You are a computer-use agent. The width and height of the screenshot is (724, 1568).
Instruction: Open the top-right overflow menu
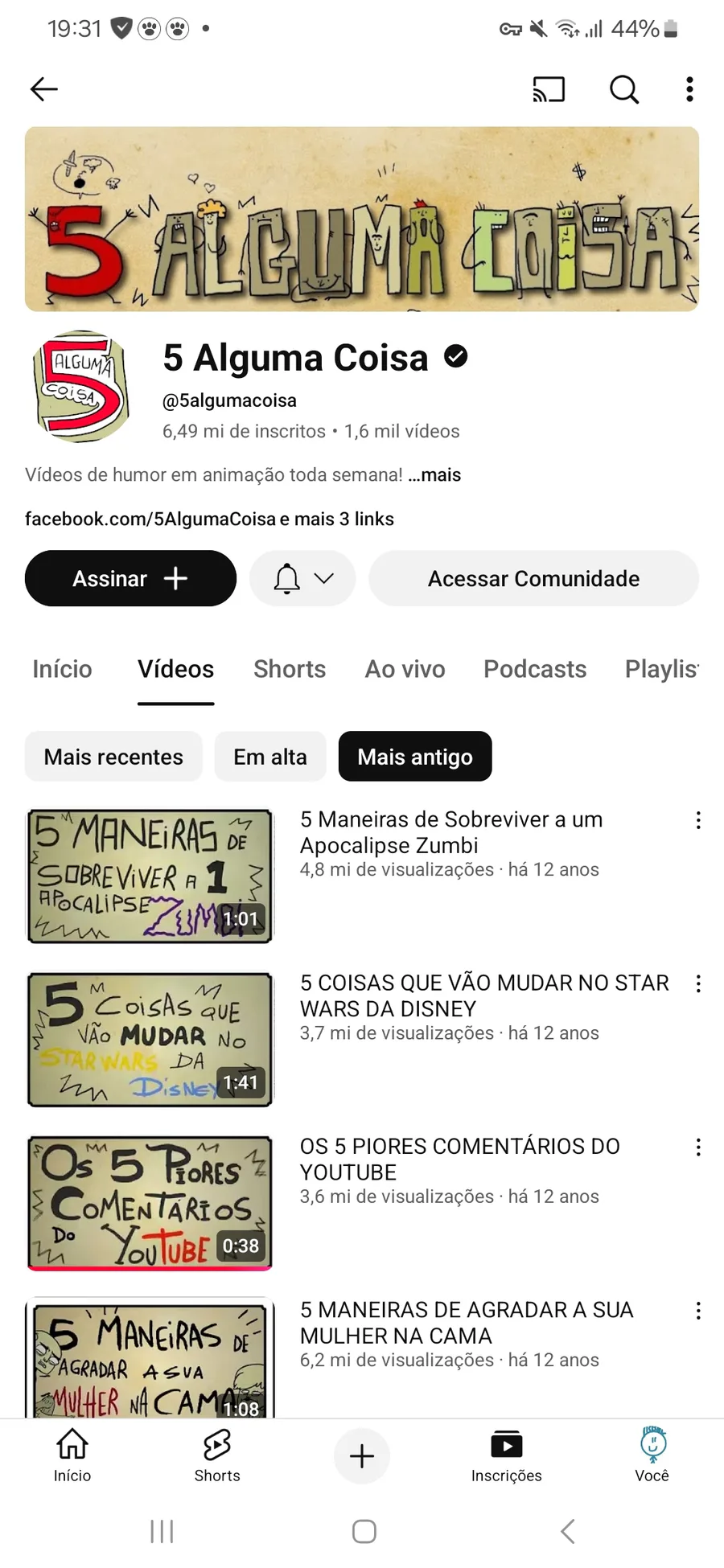tap(689, 89)
